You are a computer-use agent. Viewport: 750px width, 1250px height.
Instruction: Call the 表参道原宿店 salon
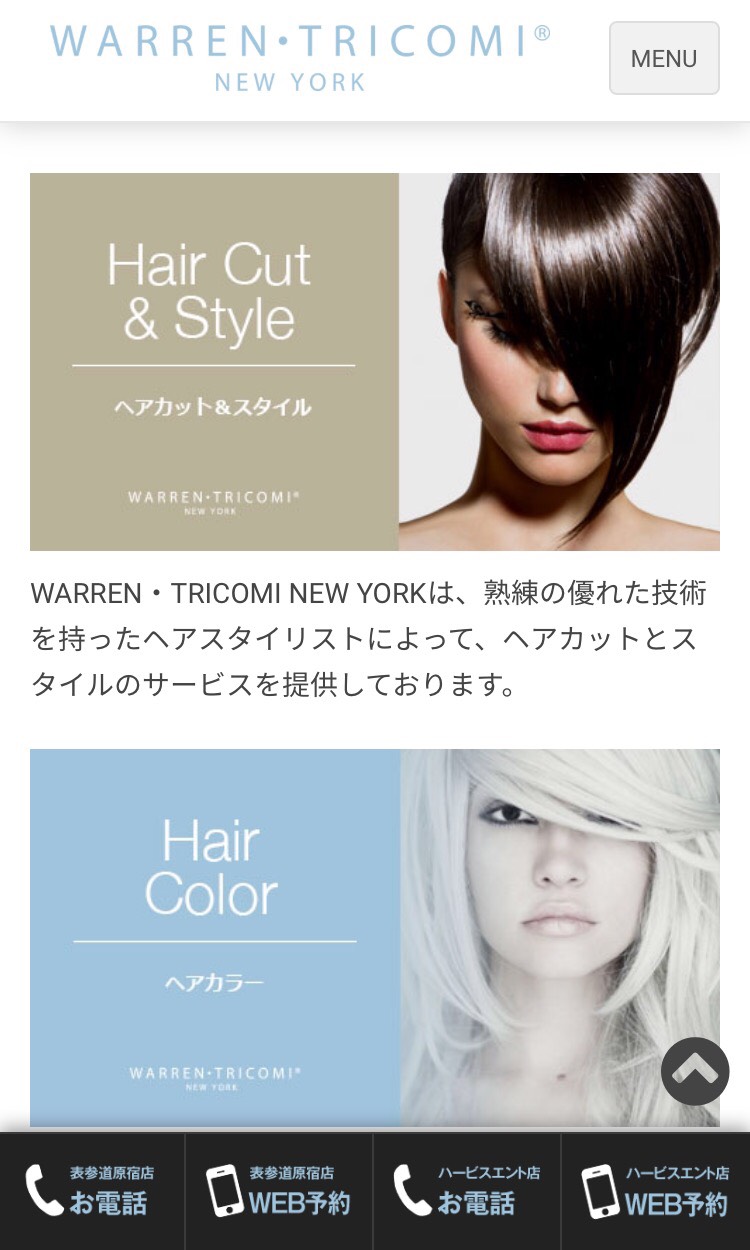pos(92,1191)
